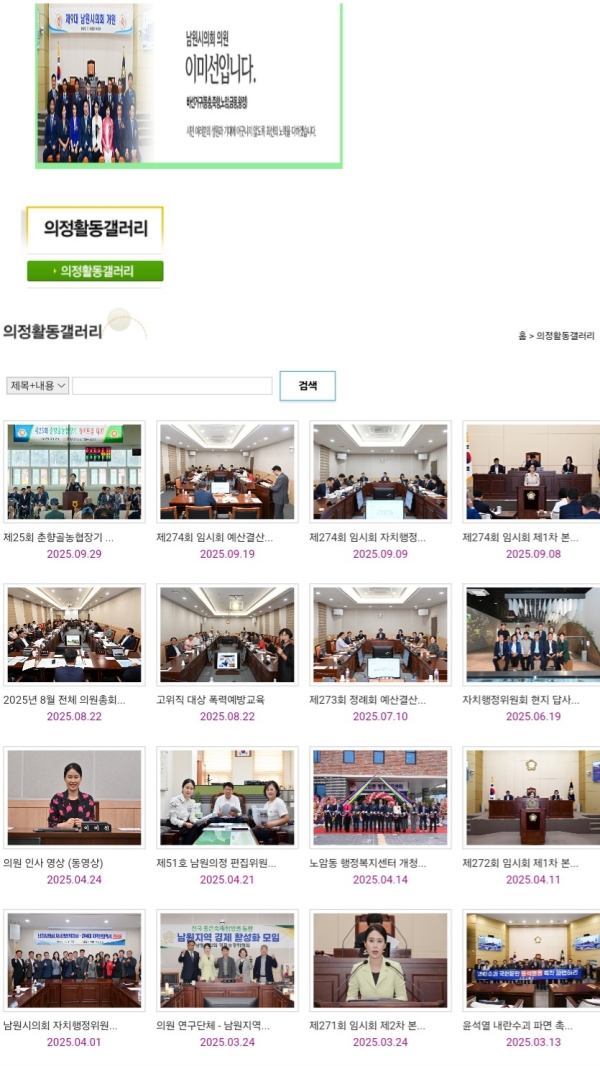Image resolution: width=600 pixels, height=1066 pixels.
Task: View 자치행정위원회 현지 답사 photo post
Action: [x=532, y=636]
